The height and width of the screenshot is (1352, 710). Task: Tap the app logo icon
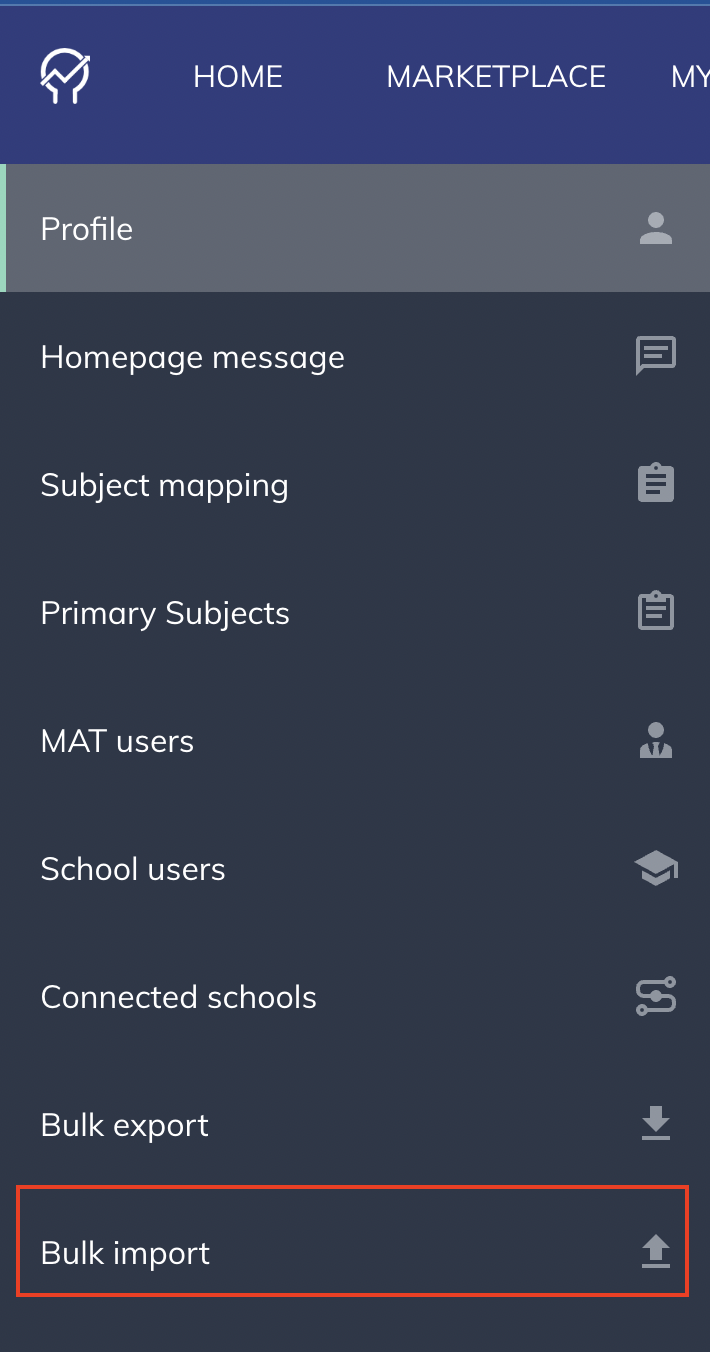[x=66, y=77]
